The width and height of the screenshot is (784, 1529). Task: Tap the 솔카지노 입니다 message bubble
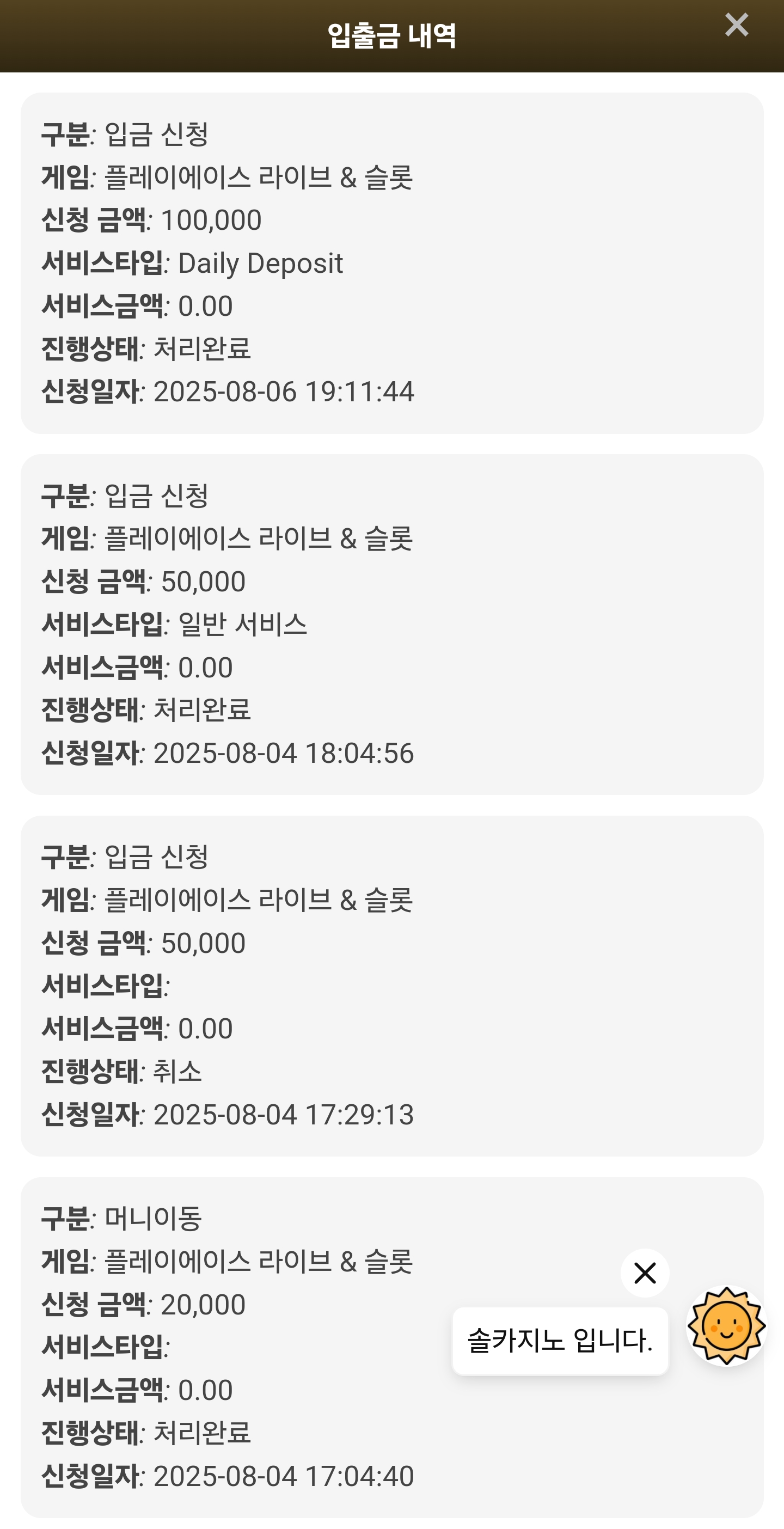tap(560, 1340)
